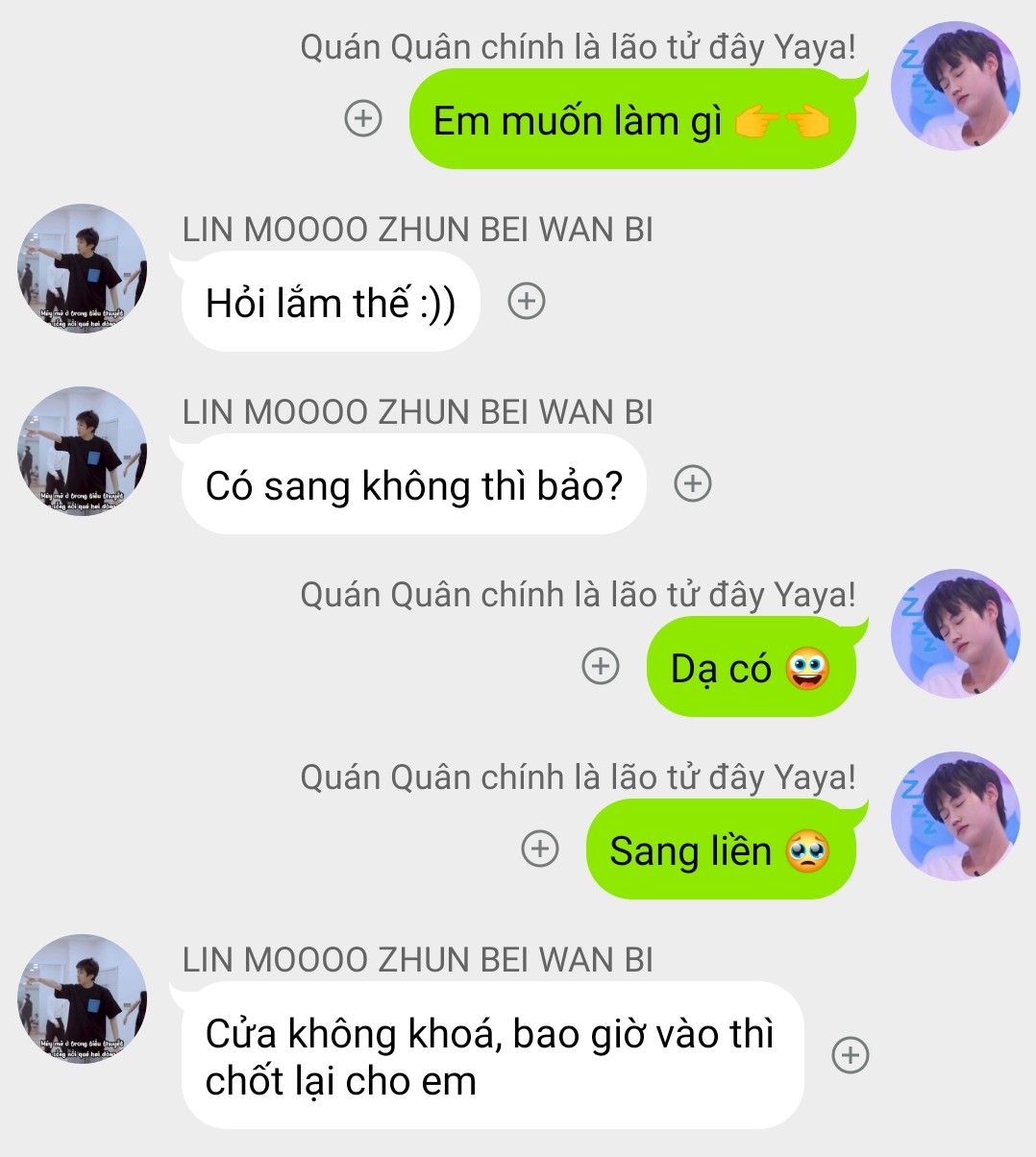Screen dimensions: 1036x1157
Task: Tap the plus icon beside "Em muốn làm gì"
Action: coord(363,118)
